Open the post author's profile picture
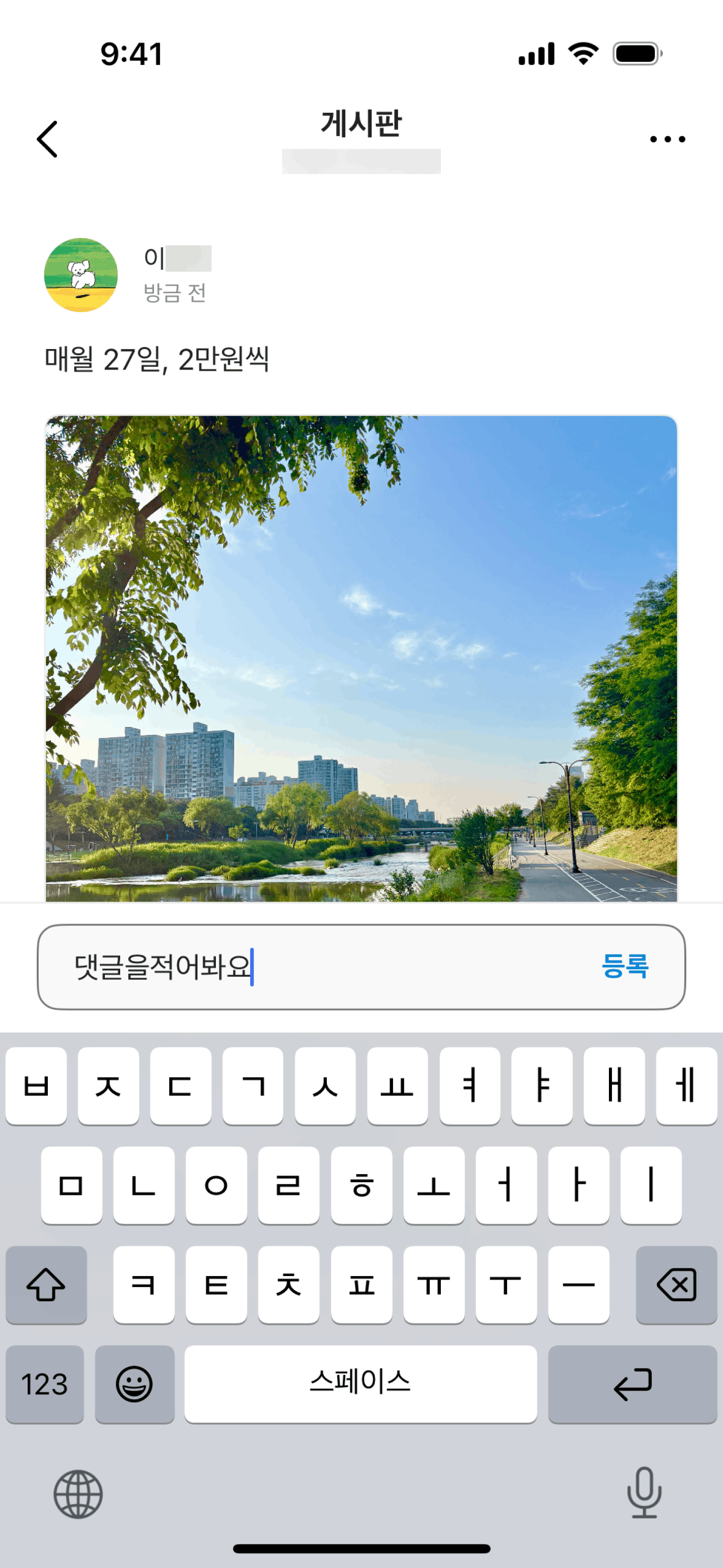This screenshot has height=1568, width=723. coord(81,275)
